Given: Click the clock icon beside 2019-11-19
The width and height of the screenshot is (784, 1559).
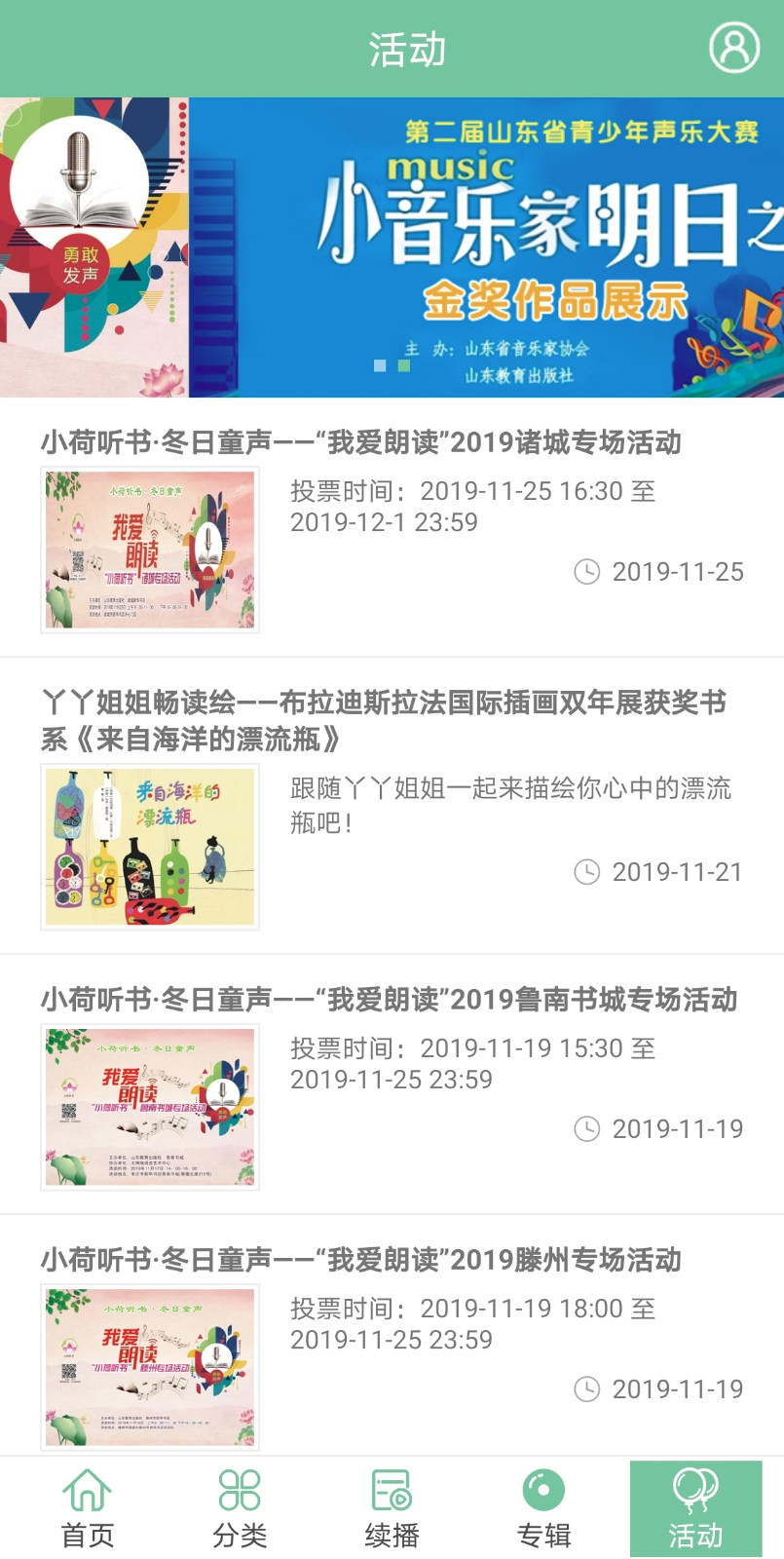Looking at the screenshot, I should coord(589,1128).
